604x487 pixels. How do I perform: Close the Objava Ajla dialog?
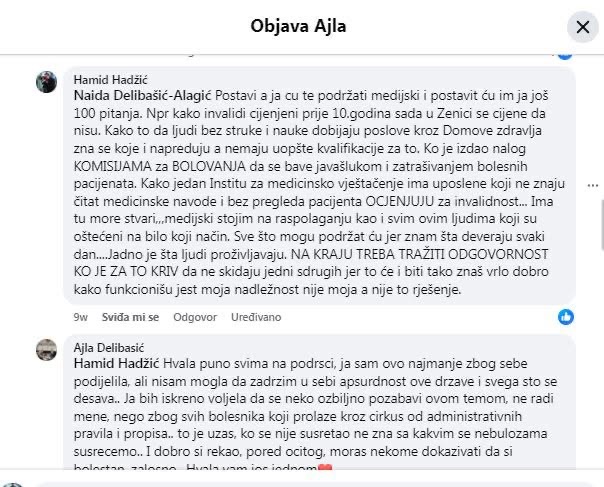click(580, 26)
